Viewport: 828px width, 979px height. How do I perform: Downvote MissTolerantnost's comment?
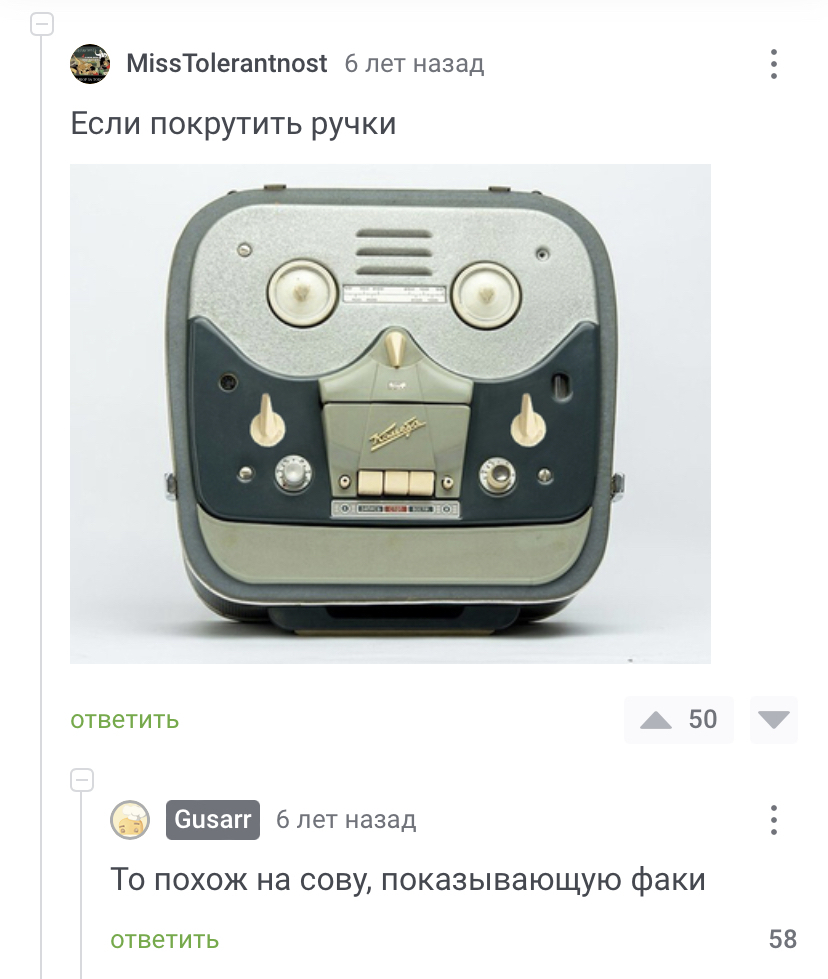tap(773, 720)
